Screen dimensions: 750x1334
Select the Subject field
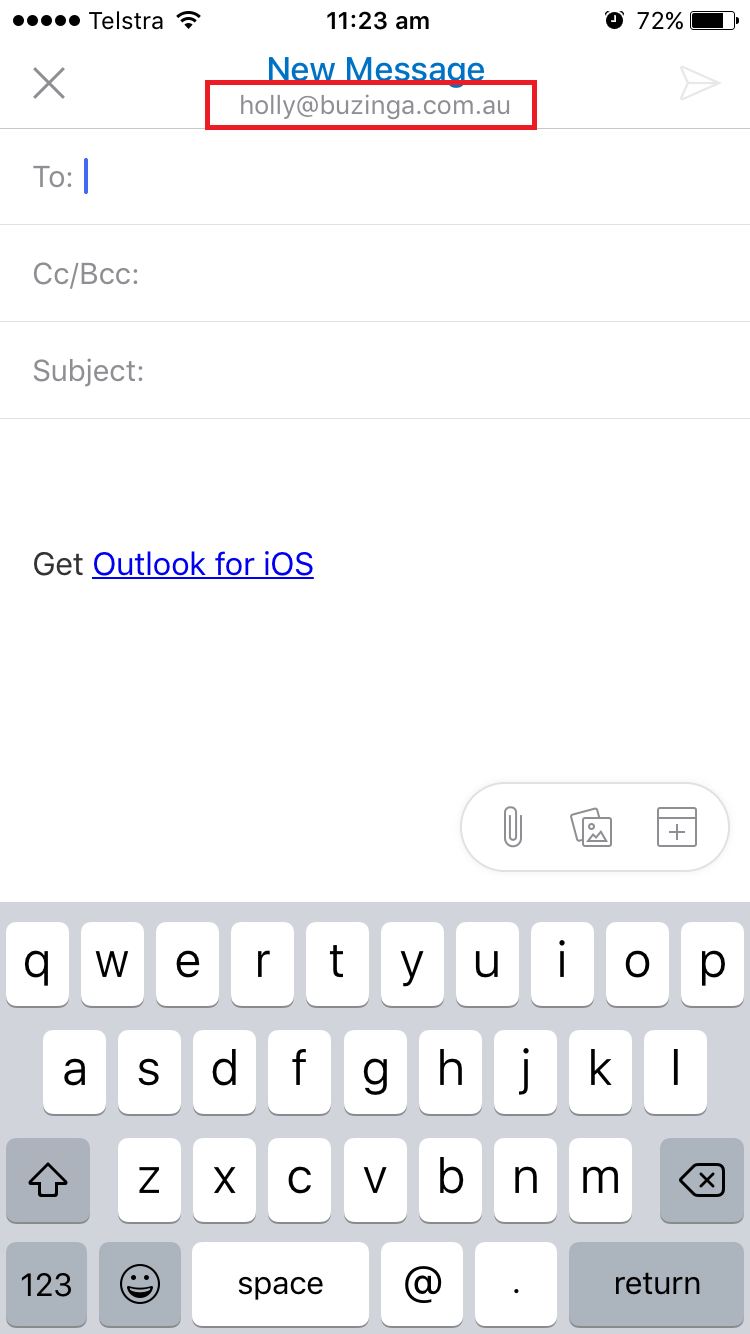tap(375, 371)
